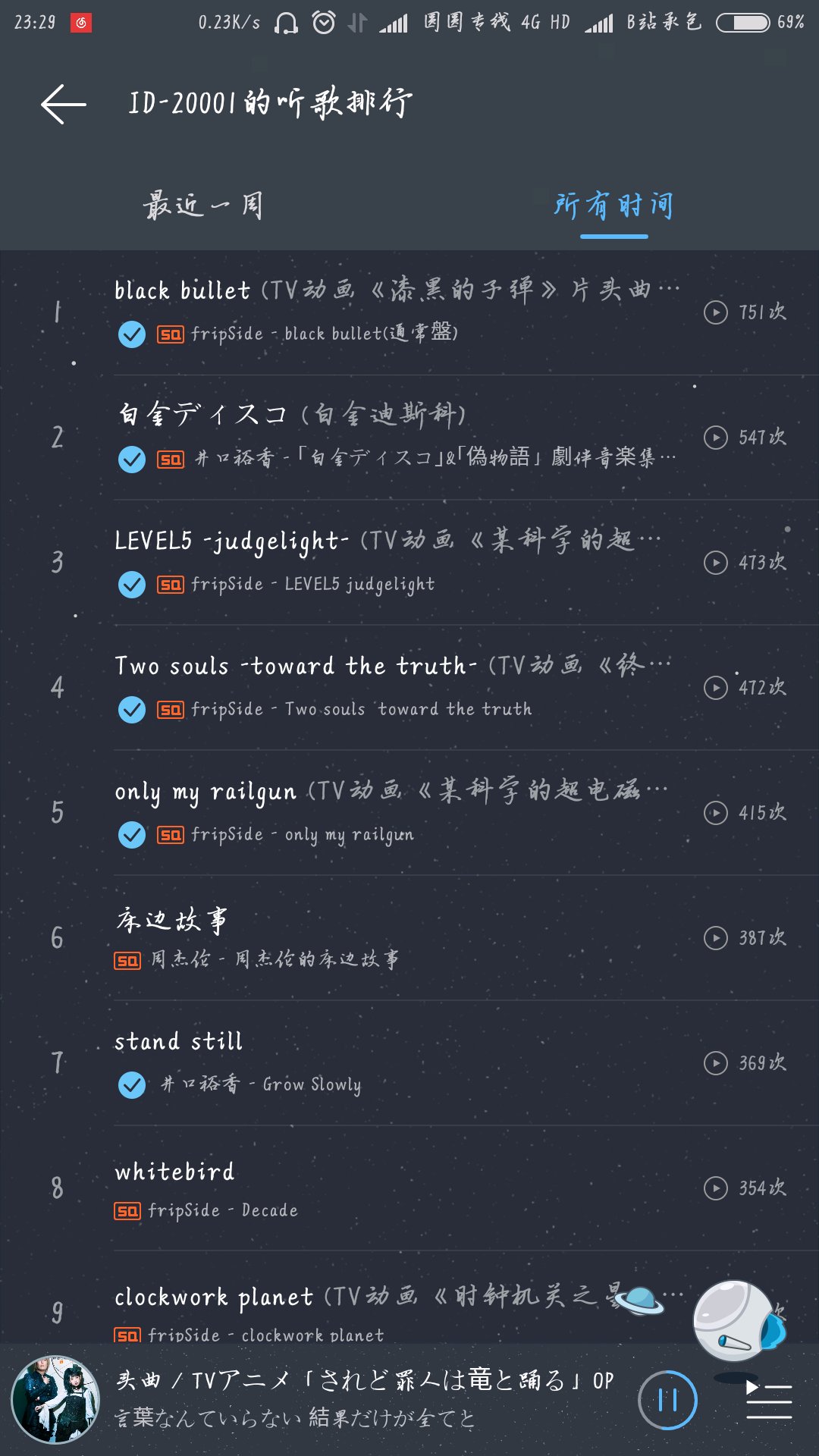Screen dimensions: 819x1456
Task: Open Two souls -toward the truth-
Action: click(394, 686)
